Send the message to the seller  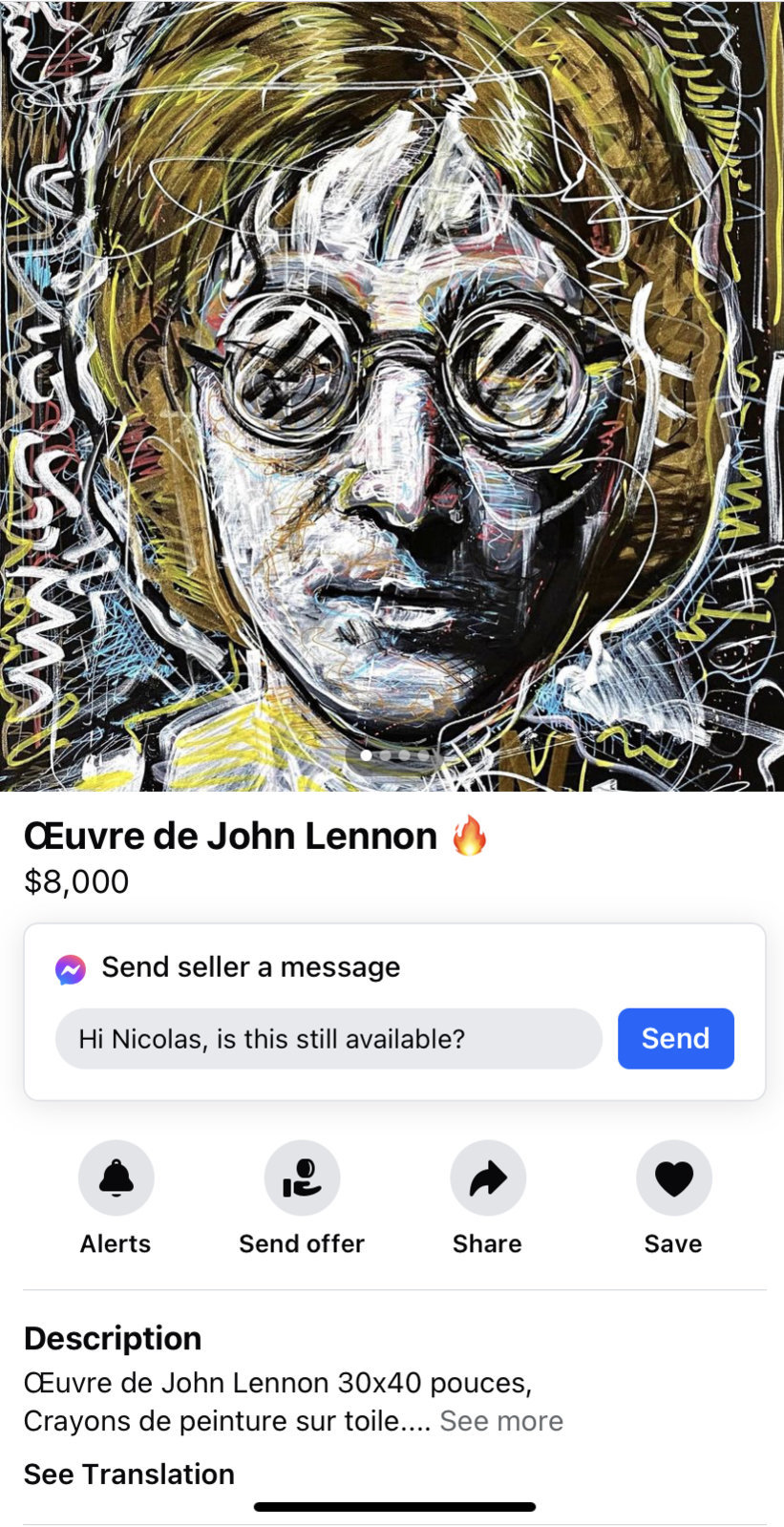click(x=675, y=1038)
